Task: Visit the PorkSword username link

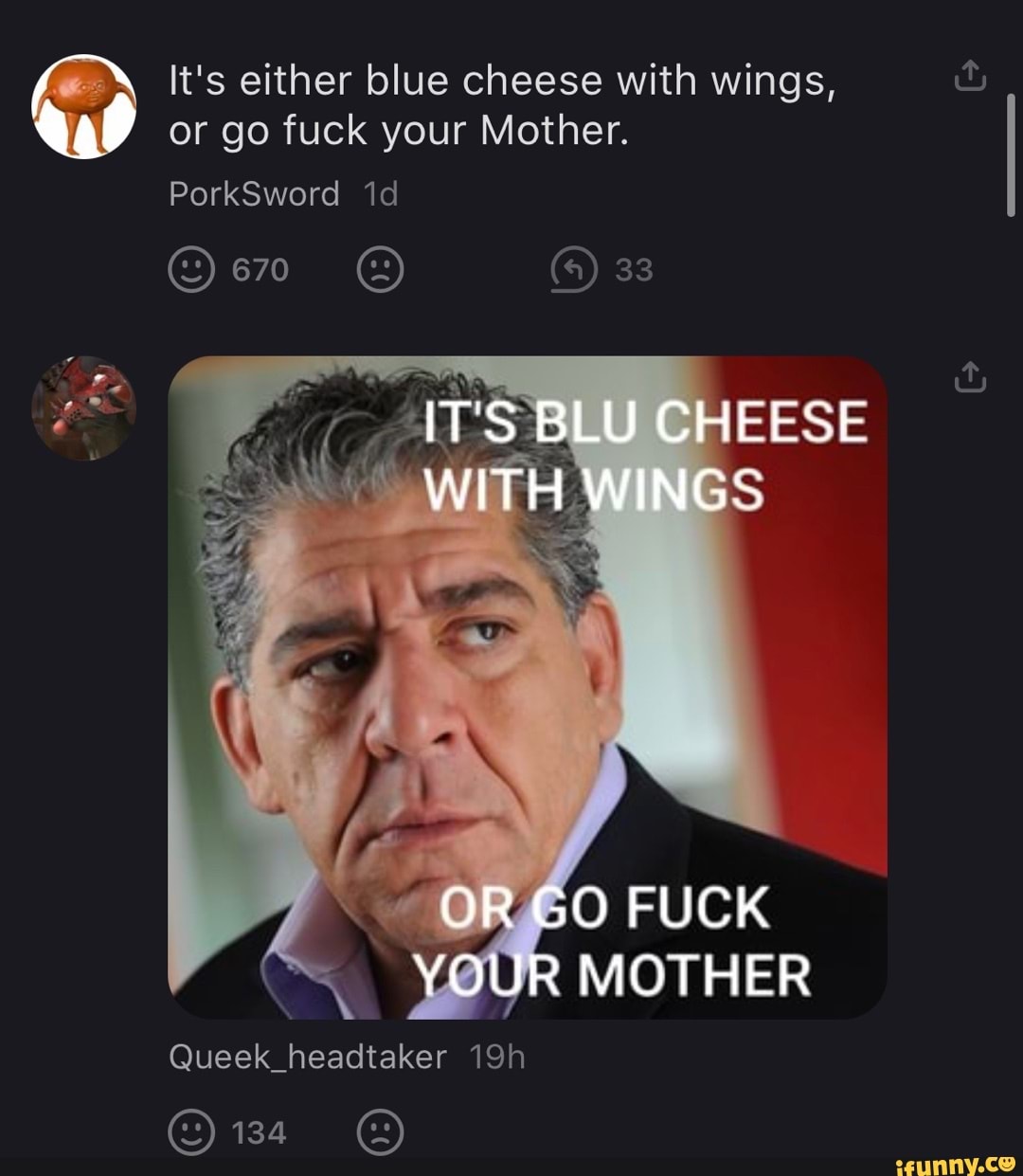Action: (x=254, y=193)
